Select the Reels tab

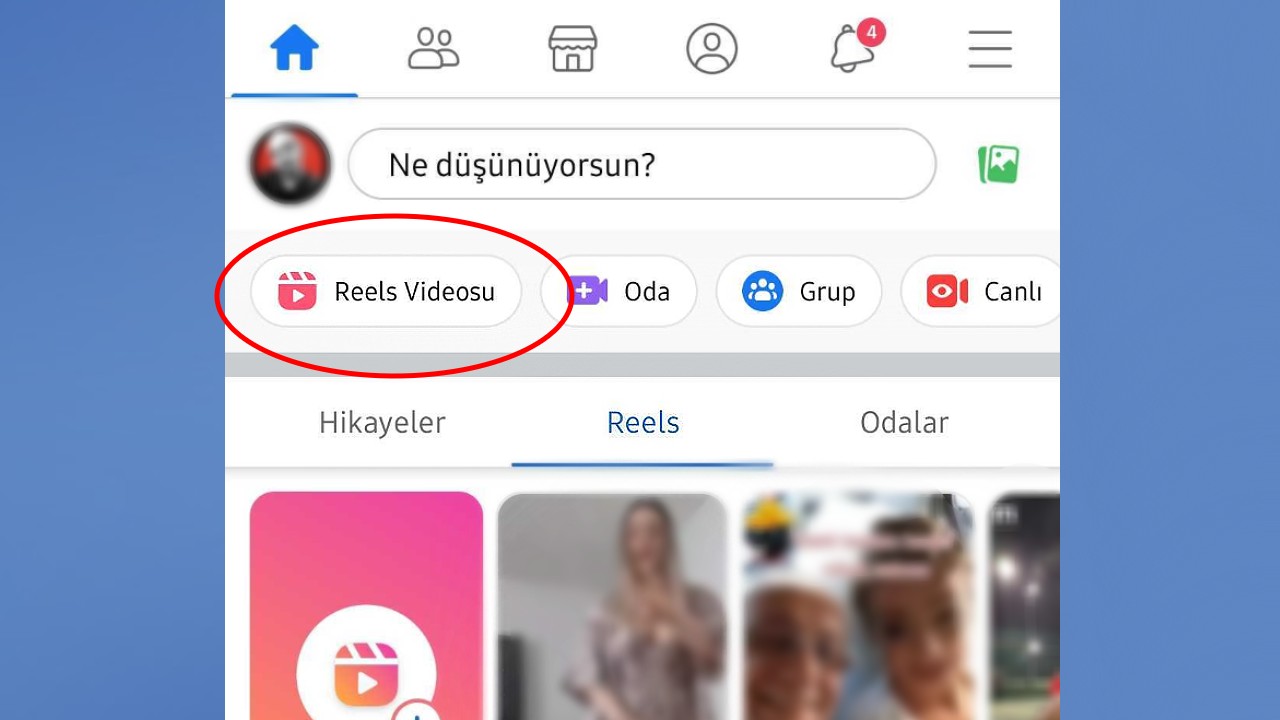(x=643, y=422)
